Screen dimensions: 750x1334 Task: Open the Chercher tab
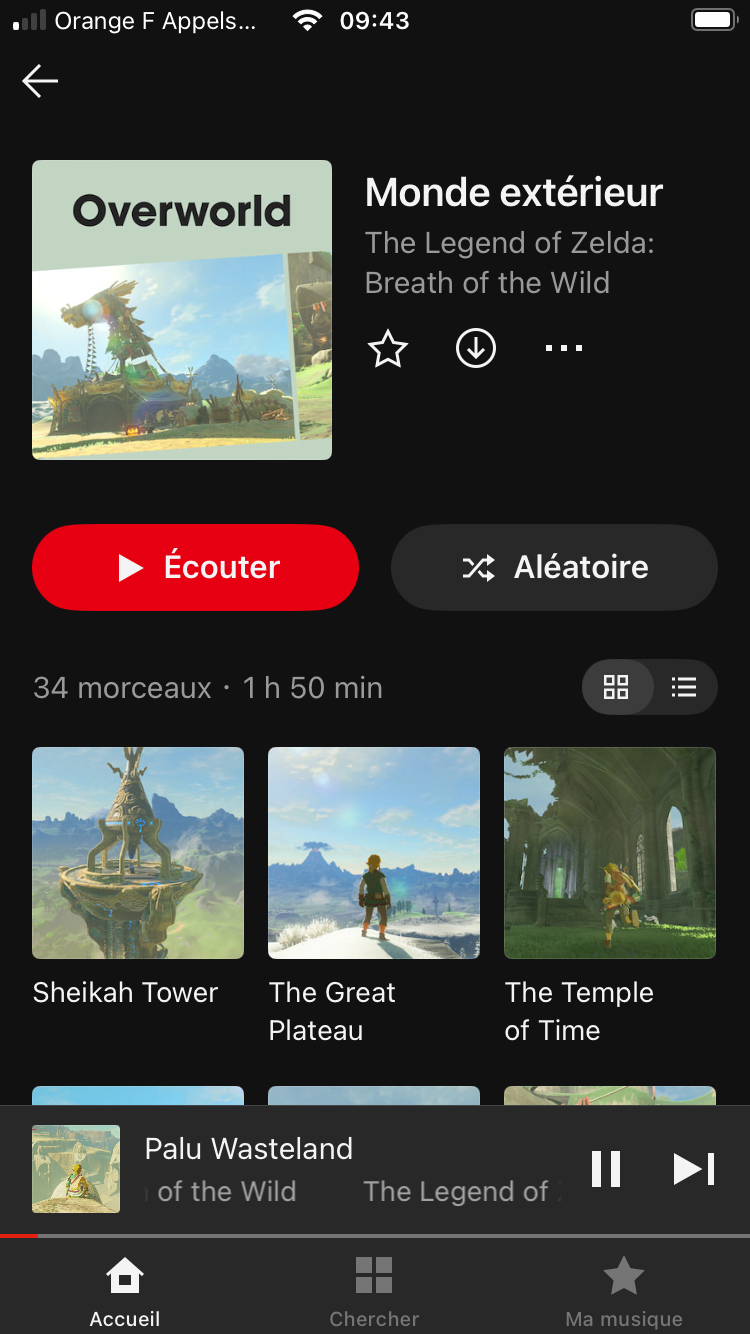(374, 1291)
